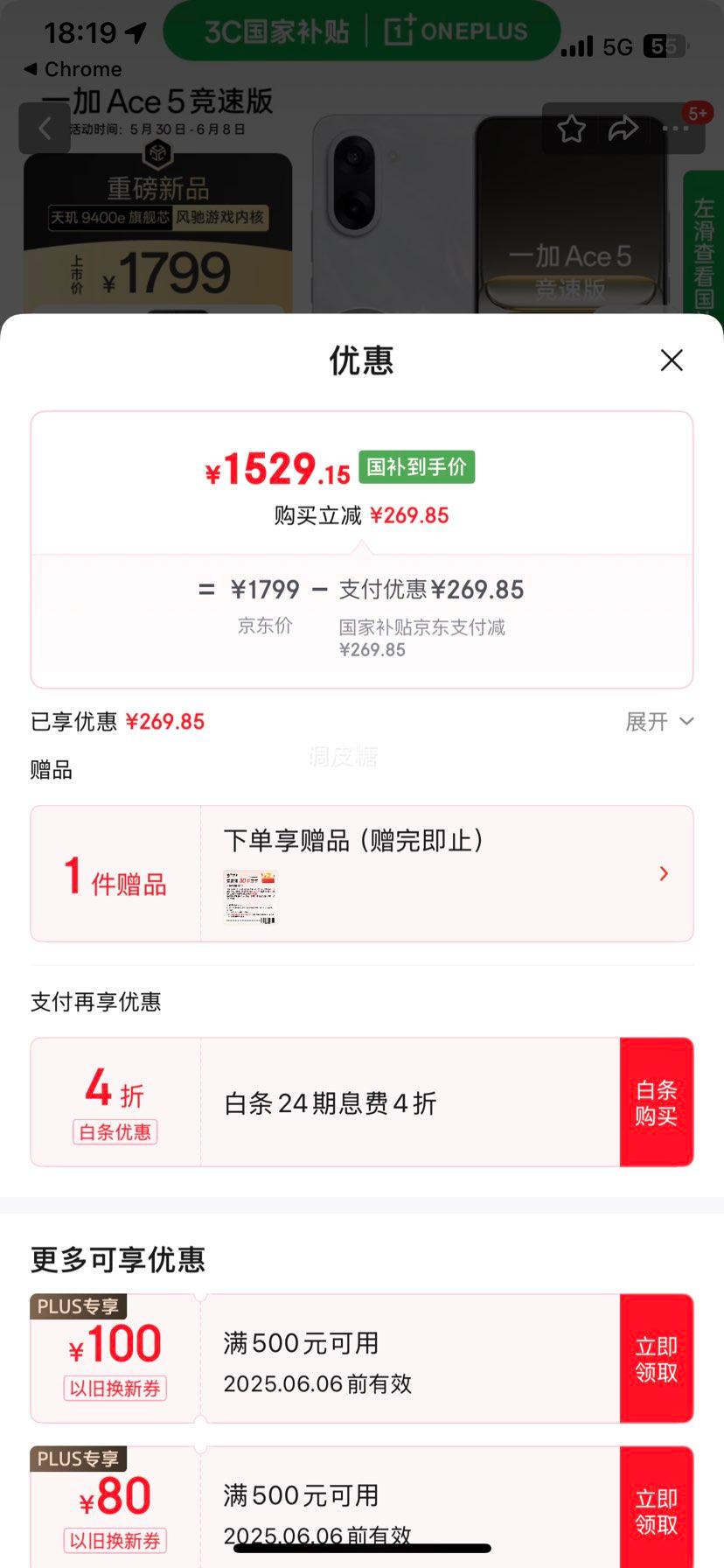Return to Chrome via the status bar link
The image size is (724, 1568).
point(73,69)
